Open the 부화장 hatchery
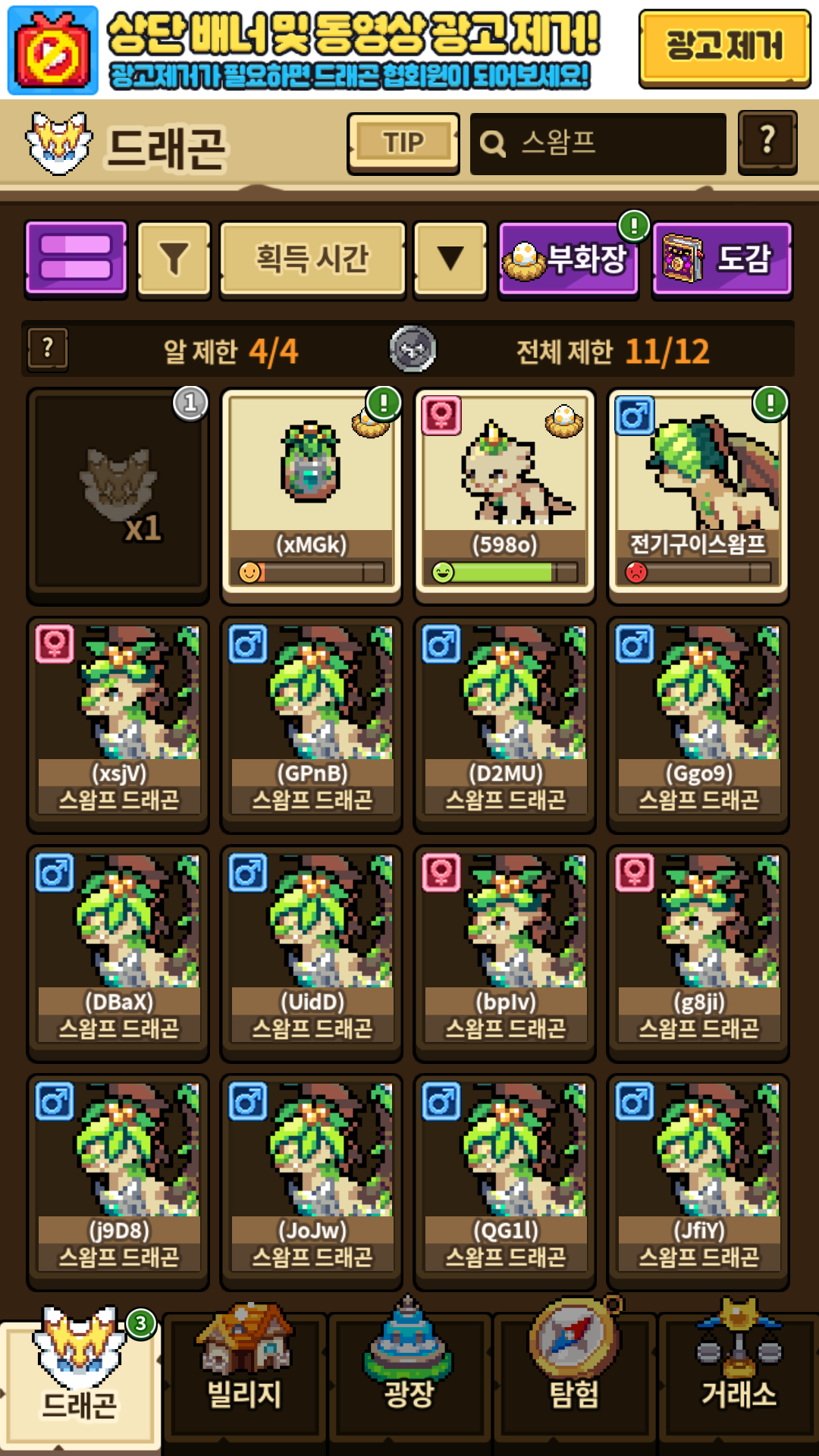Viewport: 819px width, 1456px height. click(x=568, y=259)
